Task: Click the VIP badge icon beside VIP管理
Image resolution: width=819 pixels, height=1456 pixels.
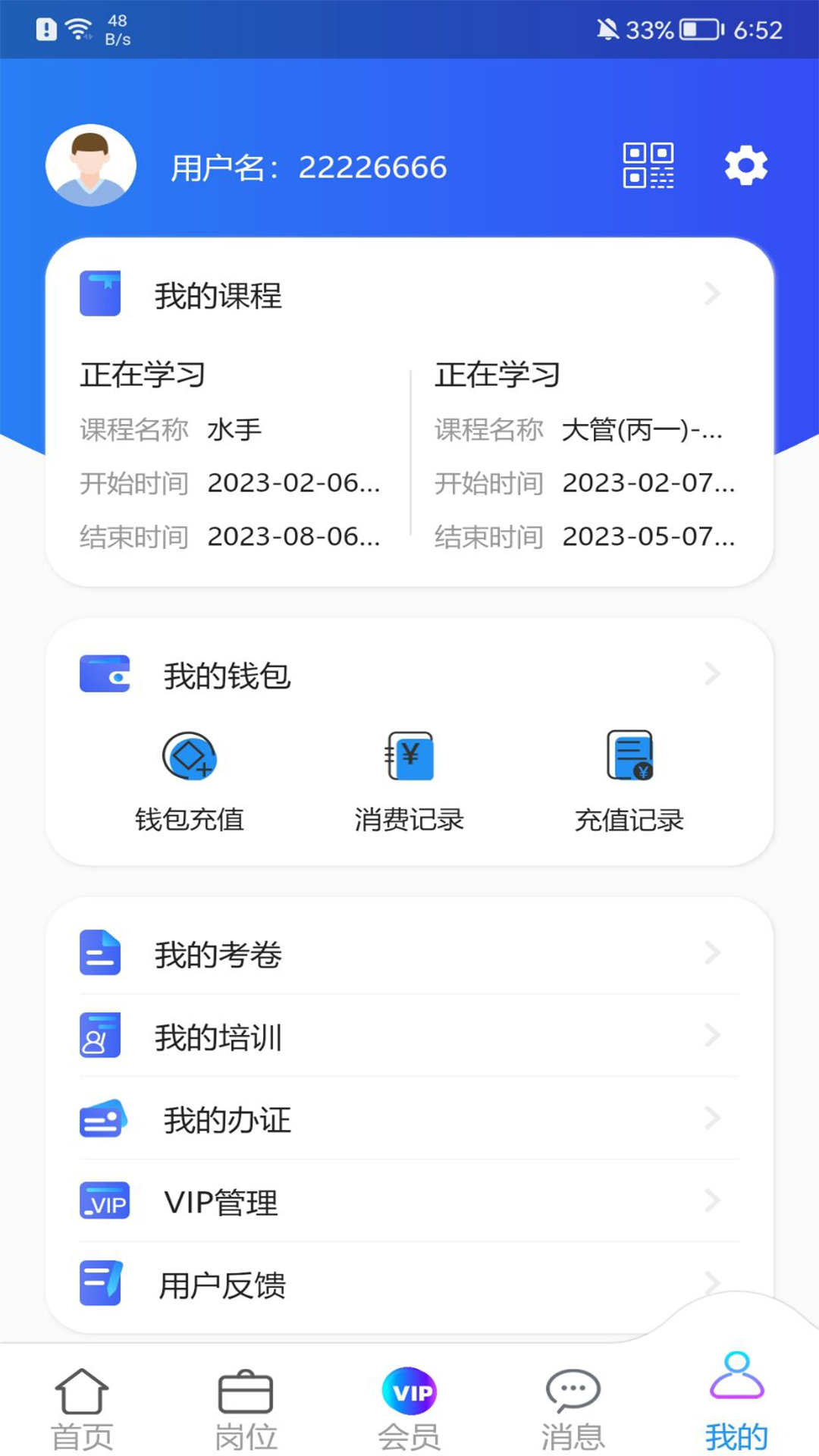Action: [x=105, y=1201]
